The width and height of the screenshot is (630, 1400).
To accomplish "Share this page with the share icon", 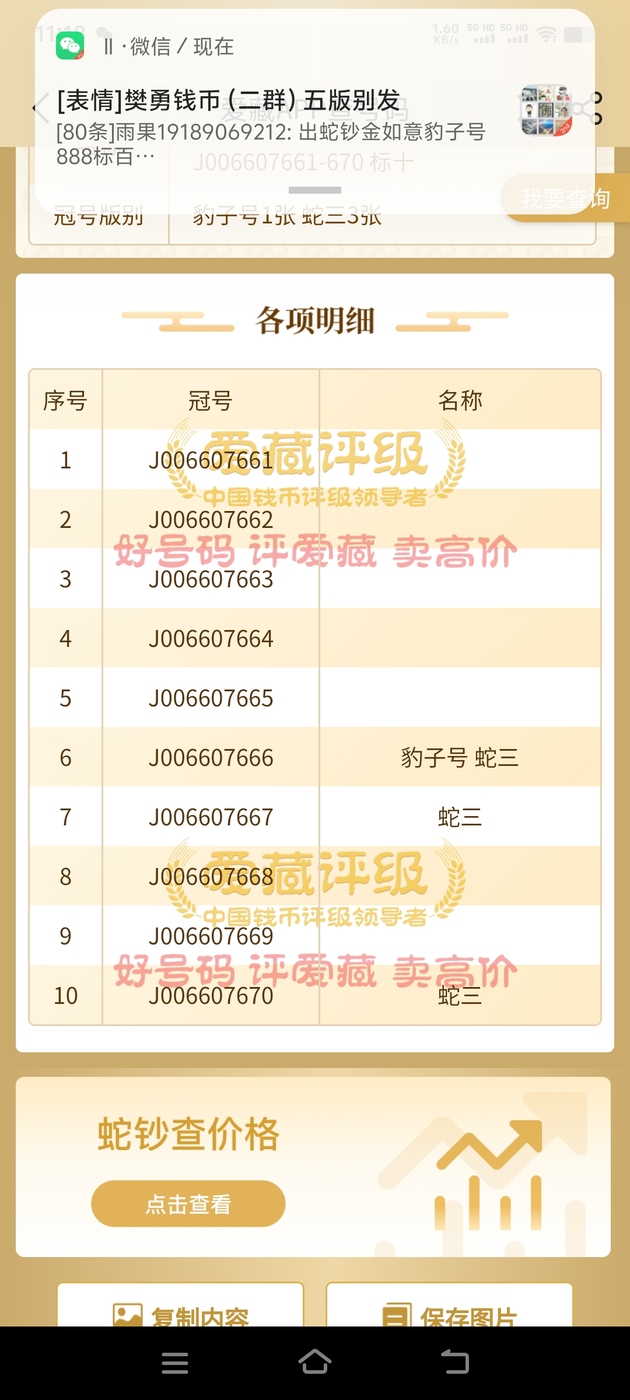I will click(596, 108).
